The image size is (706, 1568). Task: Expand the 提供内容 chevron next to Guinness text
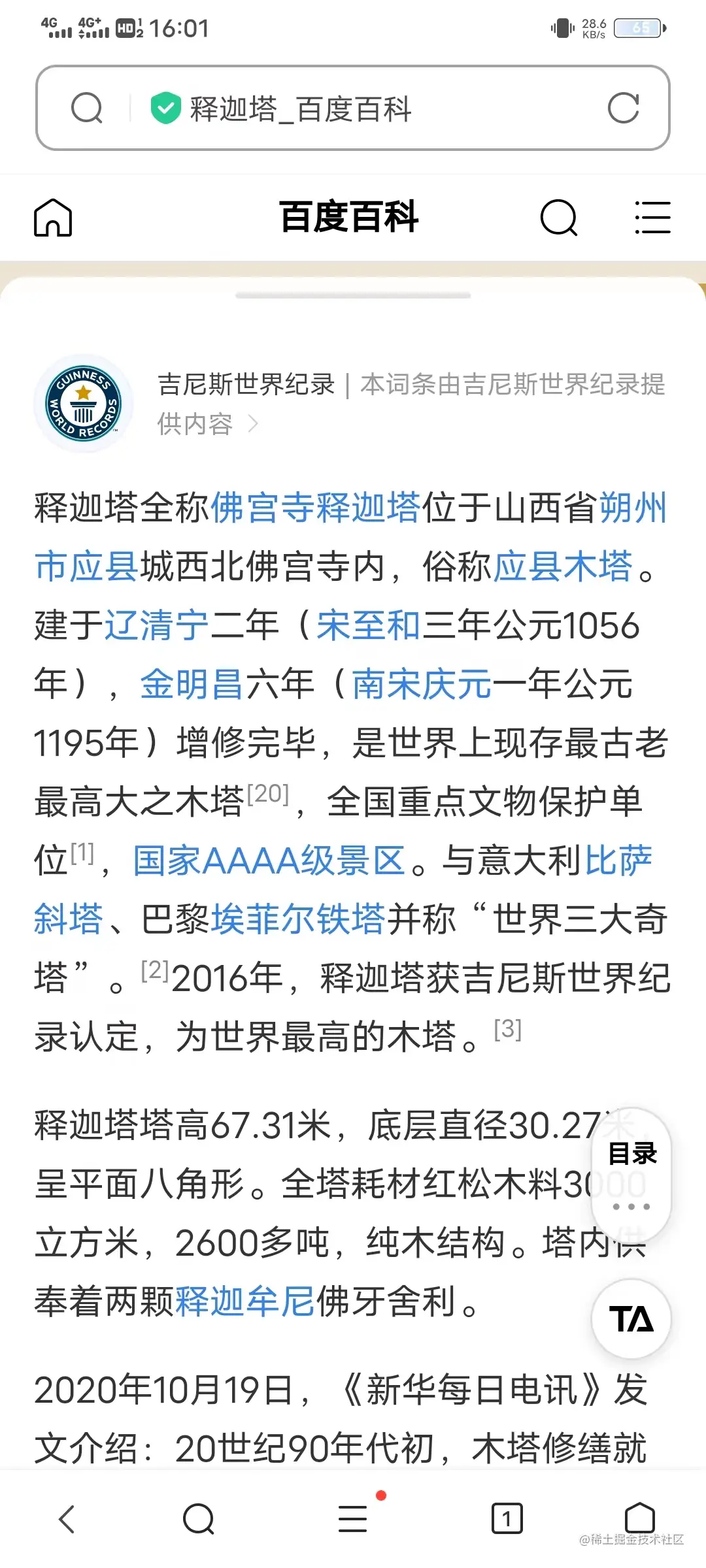pyautogui.click(x=254, y=425)
